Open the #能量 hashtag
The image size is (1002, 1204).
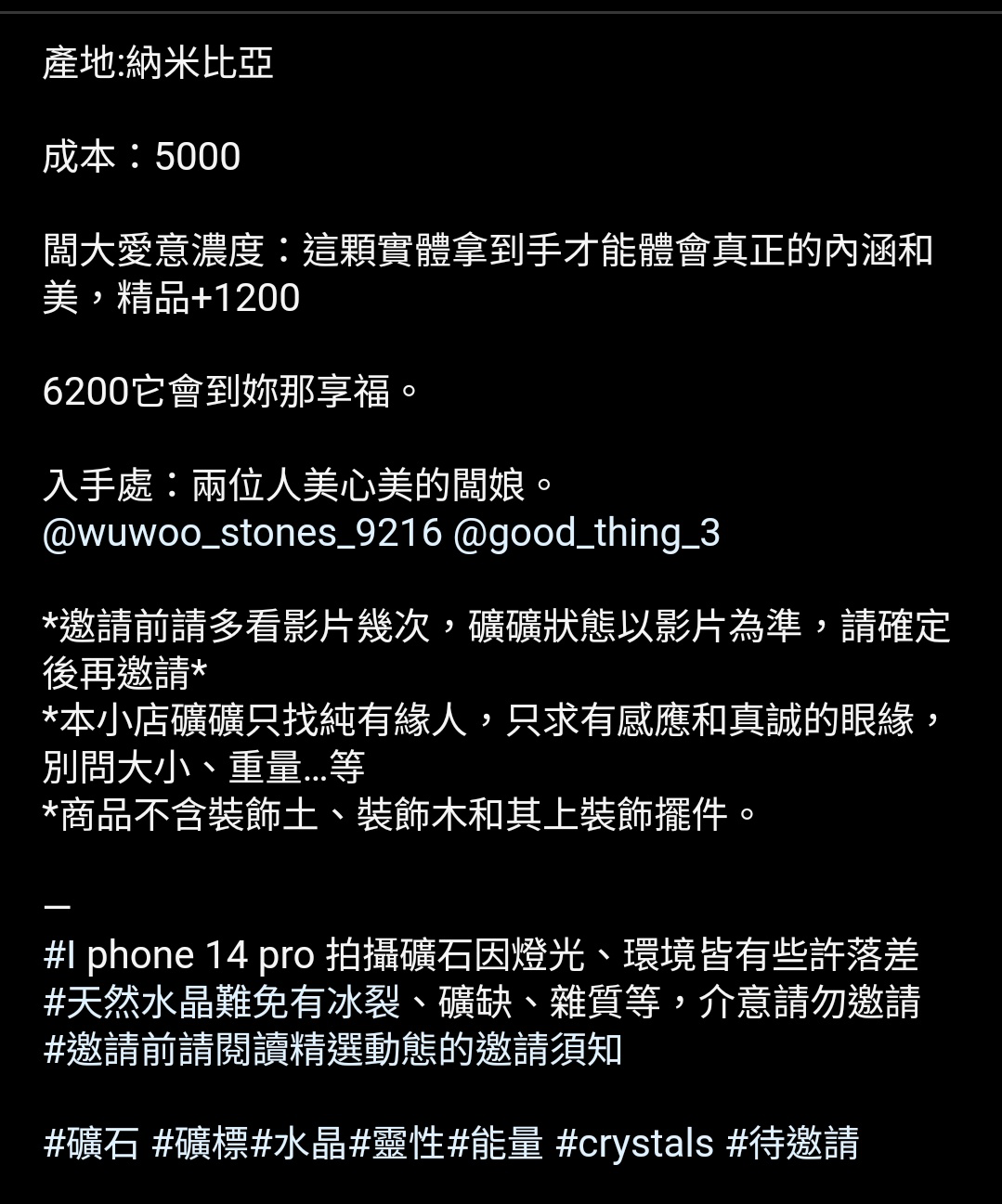pyautogui.click(x=496, y=1143)
